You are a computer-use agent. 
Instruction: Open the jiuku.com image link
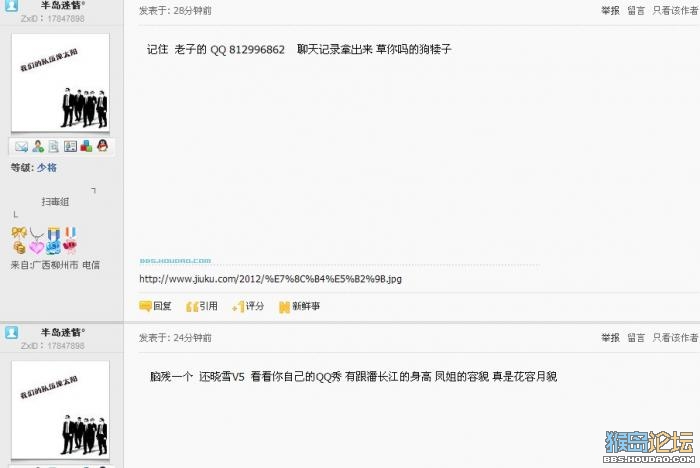(270, 279)
